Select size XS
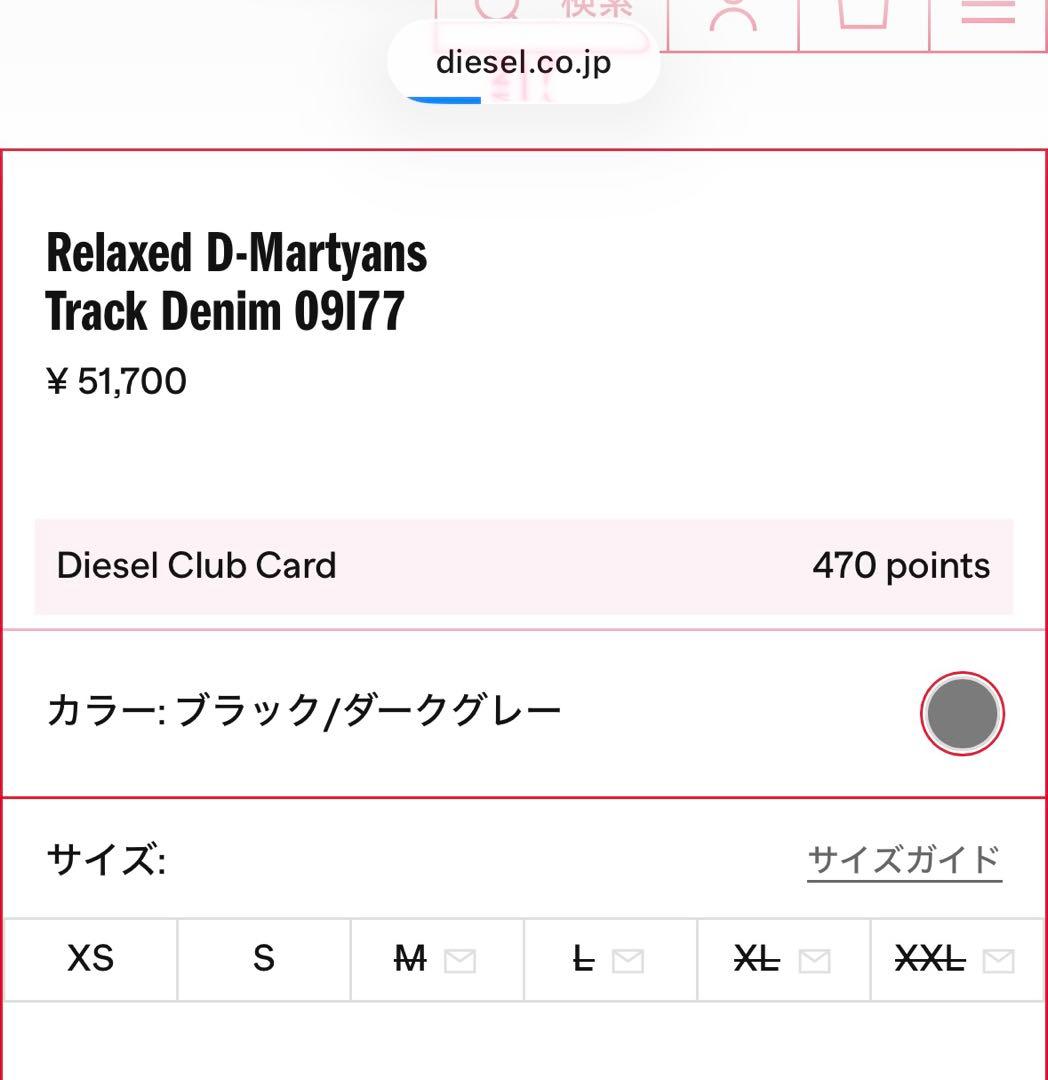This screenshot has height=1080, width=1048. (88, 959)
